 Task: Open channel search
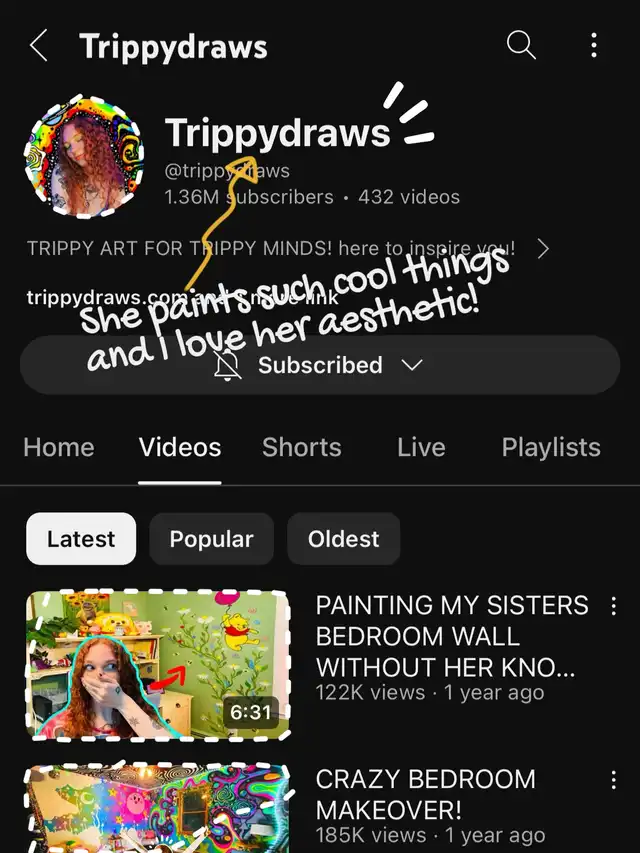click(521, 45)
